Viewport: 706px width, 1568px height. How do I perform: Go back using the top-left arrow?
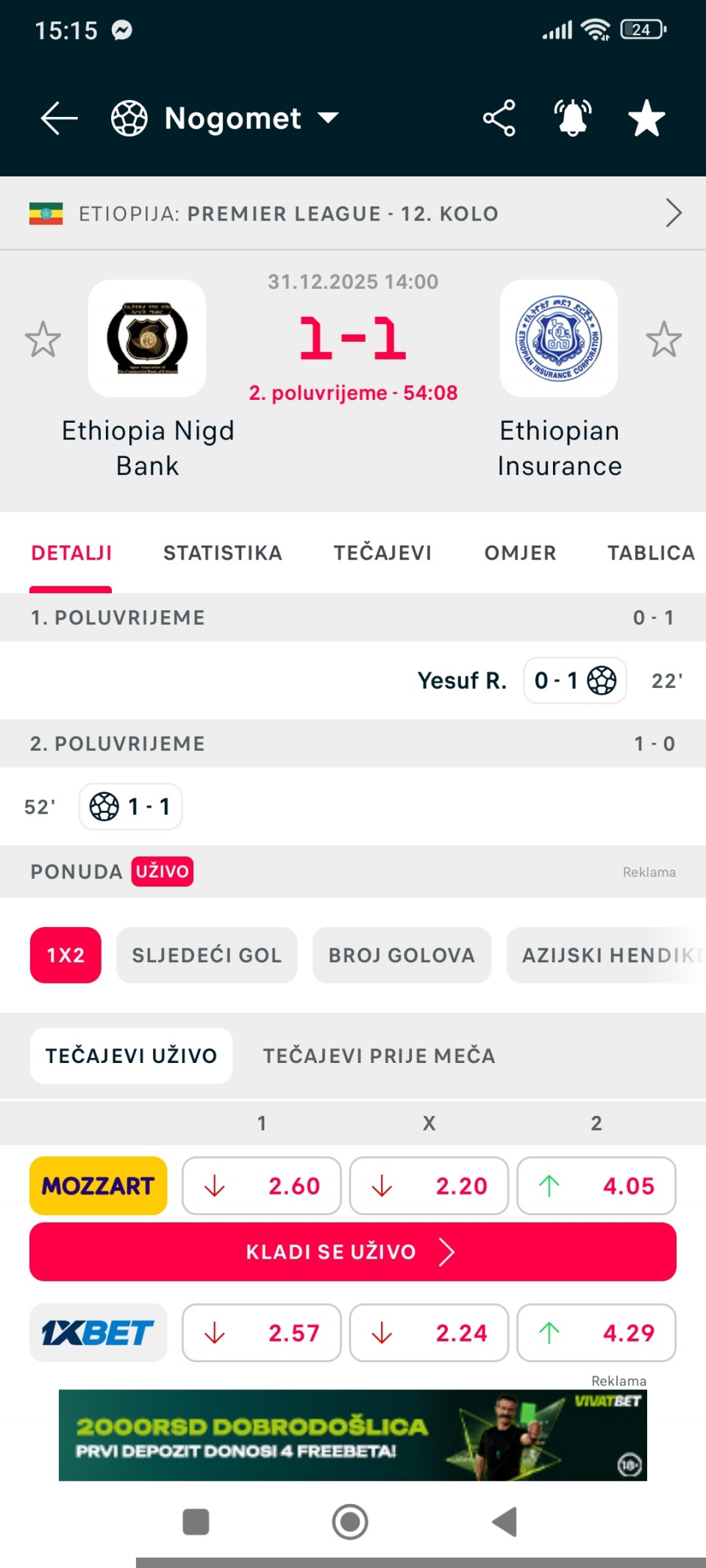59,118
